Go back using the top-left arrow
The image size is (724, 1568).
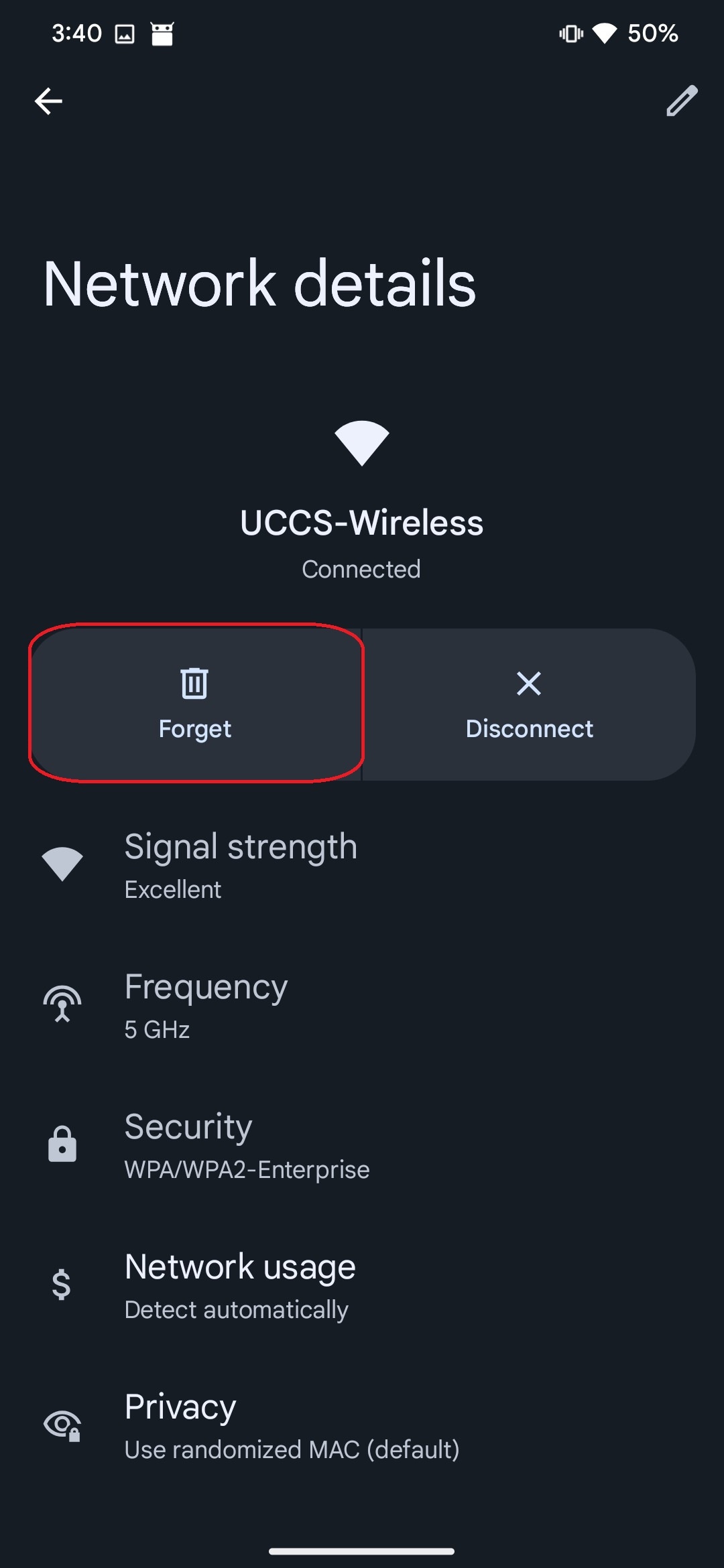(48, 101)
